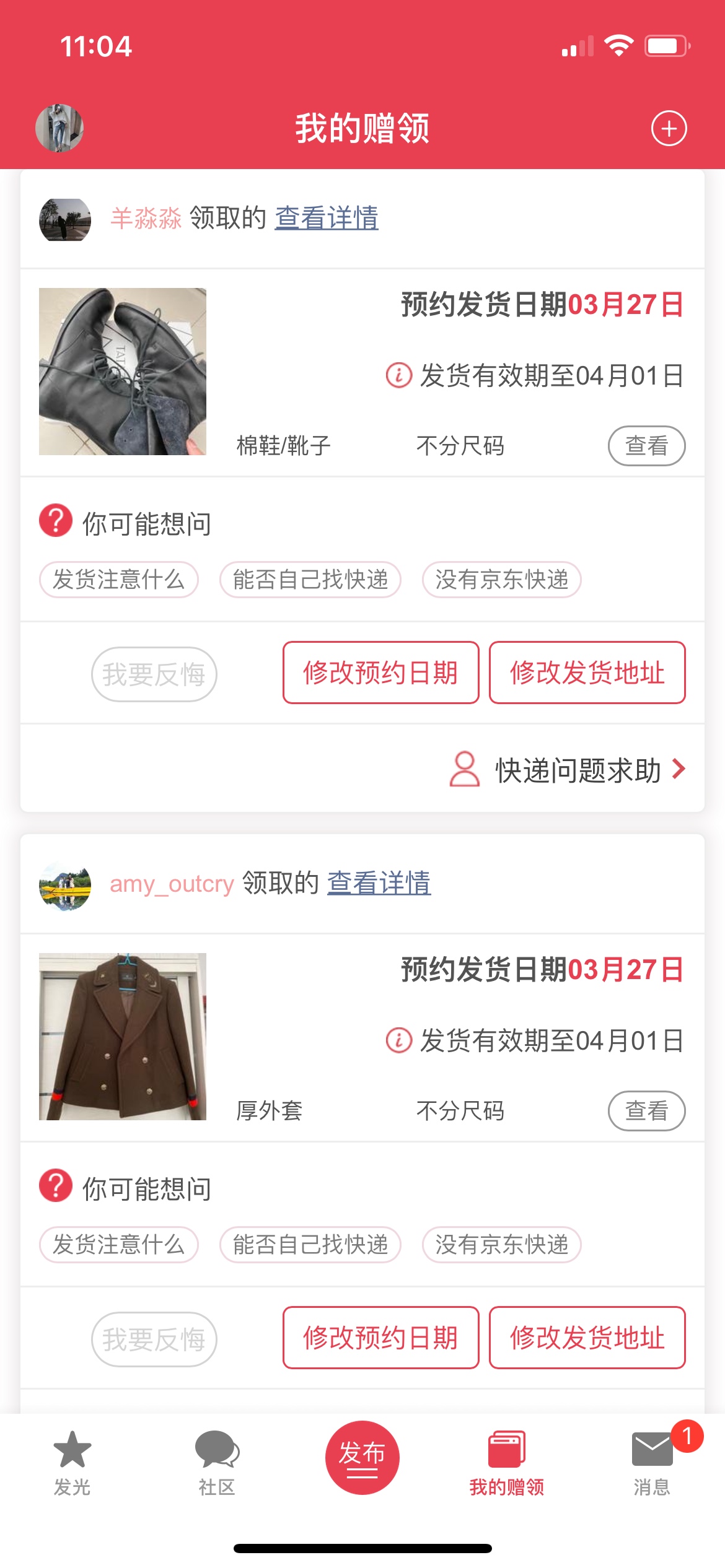Select 能否自己找快递 chip in the boots card

(x=310, y=580)
